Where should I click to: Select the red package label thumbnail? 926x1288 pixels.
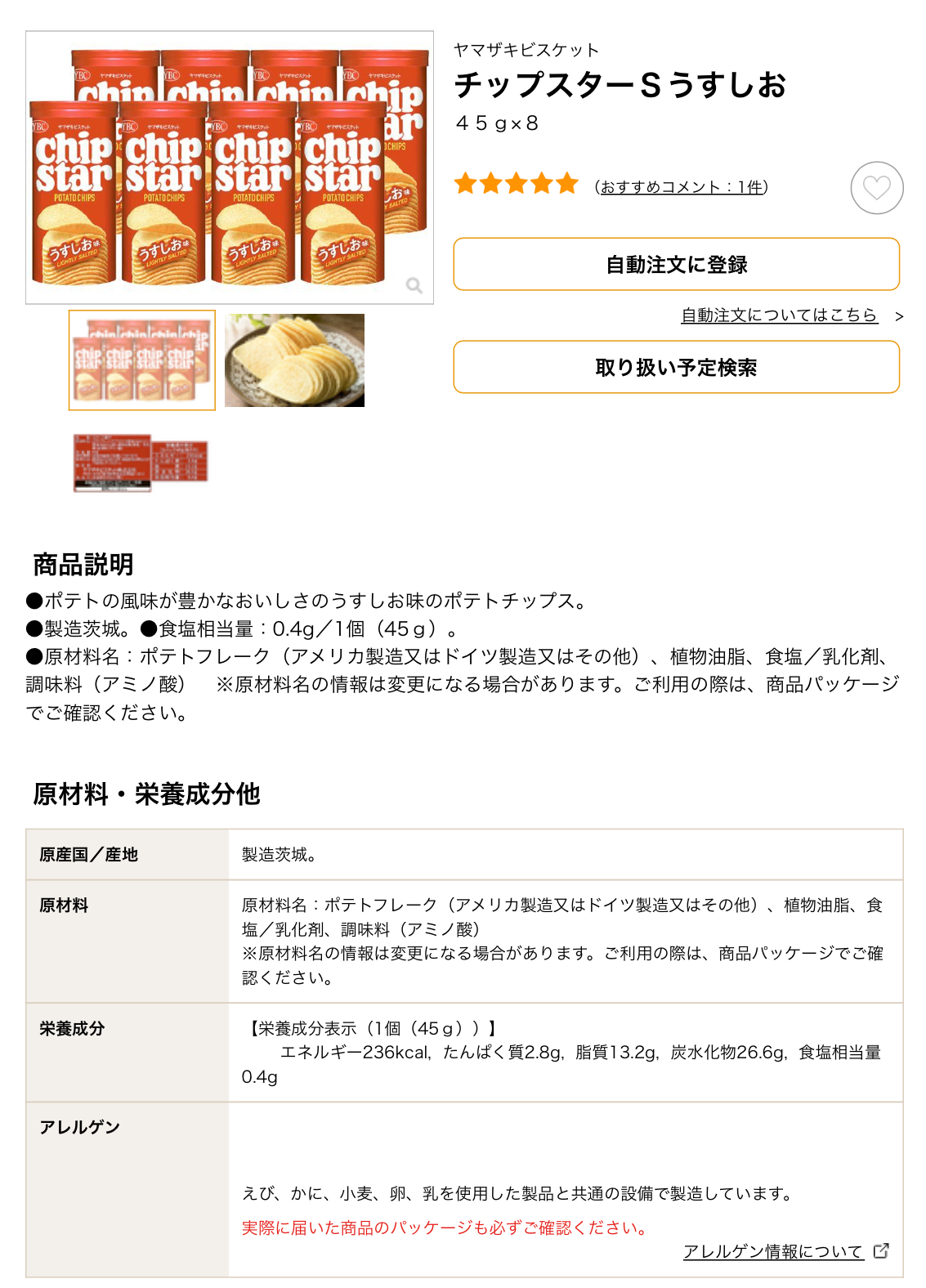click(141, 463)
